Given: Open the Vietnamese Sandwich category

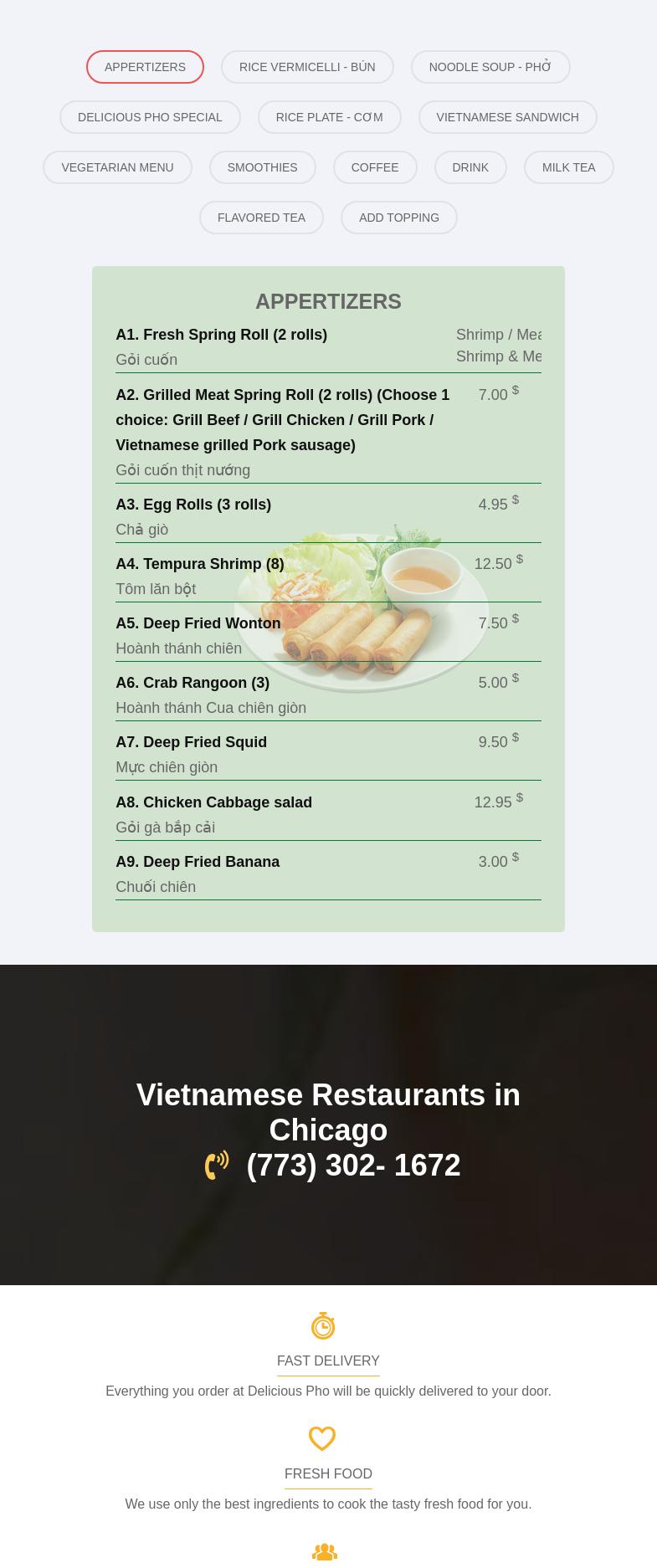Looking at the screenshot, I should coord(507,117).
